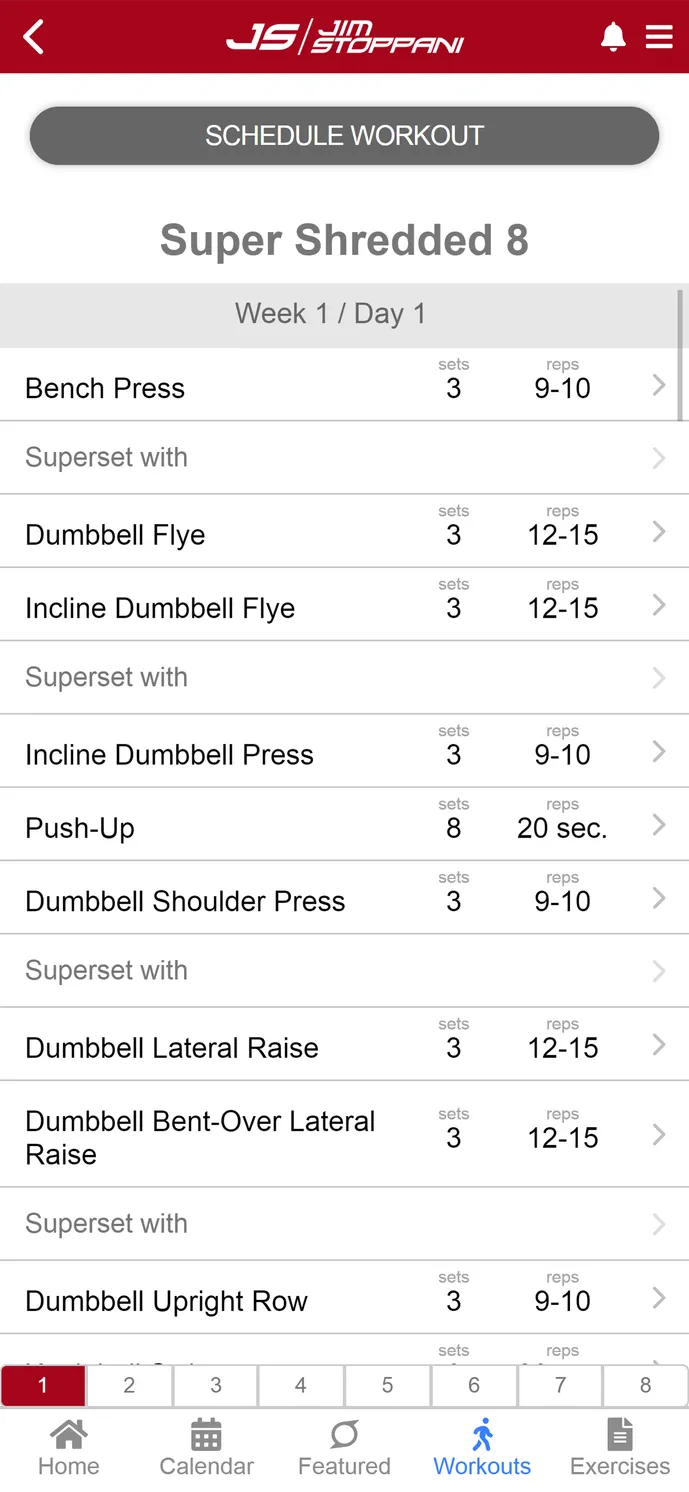Select Dumbbell Shoulder Press
This screenshot has height=1492, width=689.
tap(344, 898)
